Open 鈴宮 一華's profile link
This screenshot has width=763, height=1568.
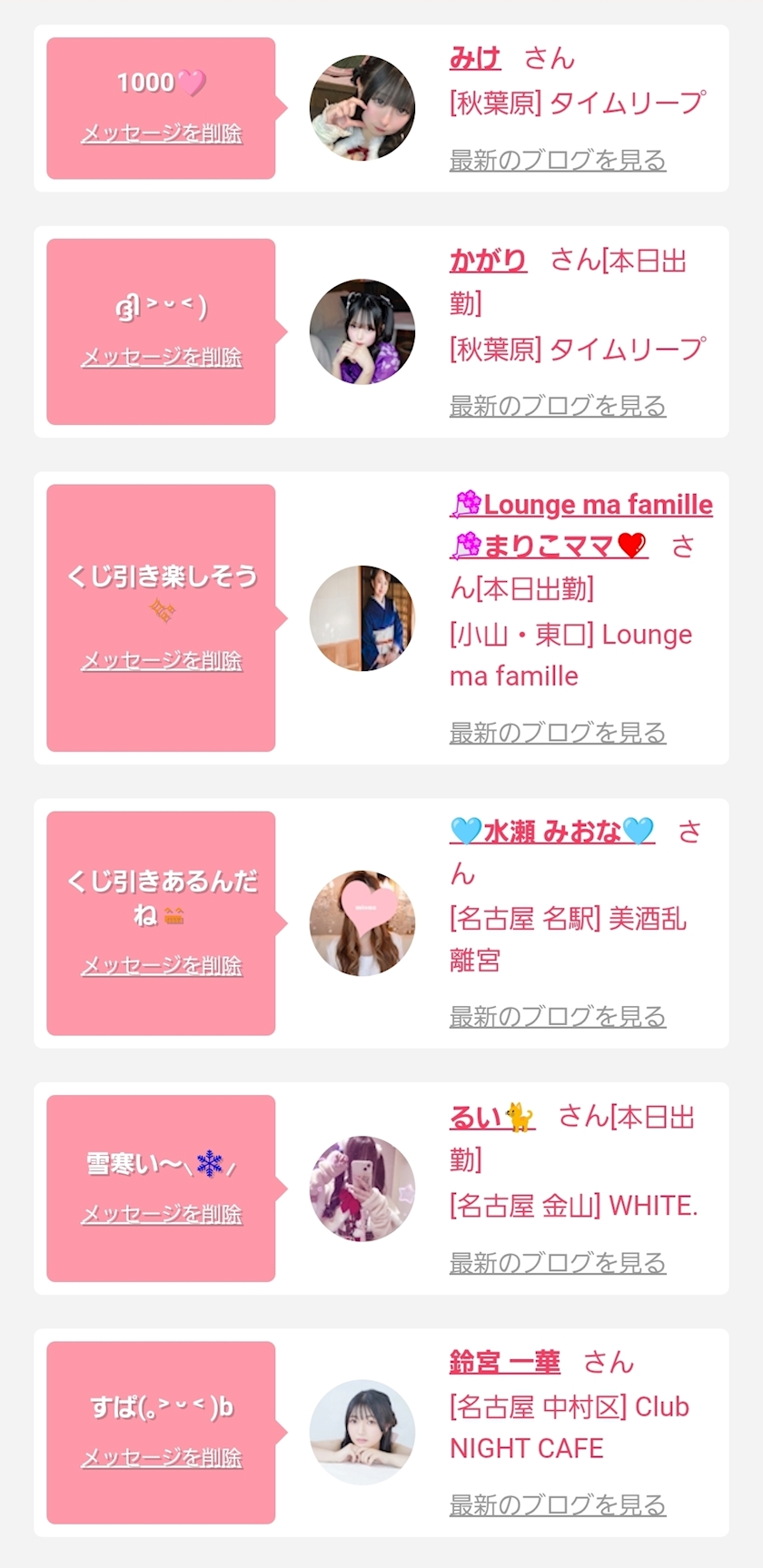click(505, 1362)
